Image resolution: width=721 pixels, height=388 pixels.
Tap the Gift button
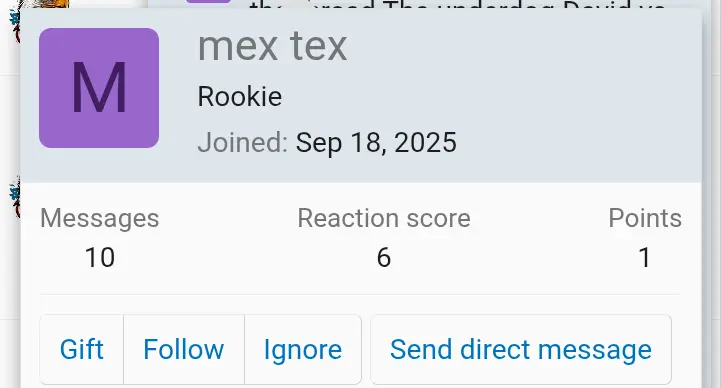82,349
